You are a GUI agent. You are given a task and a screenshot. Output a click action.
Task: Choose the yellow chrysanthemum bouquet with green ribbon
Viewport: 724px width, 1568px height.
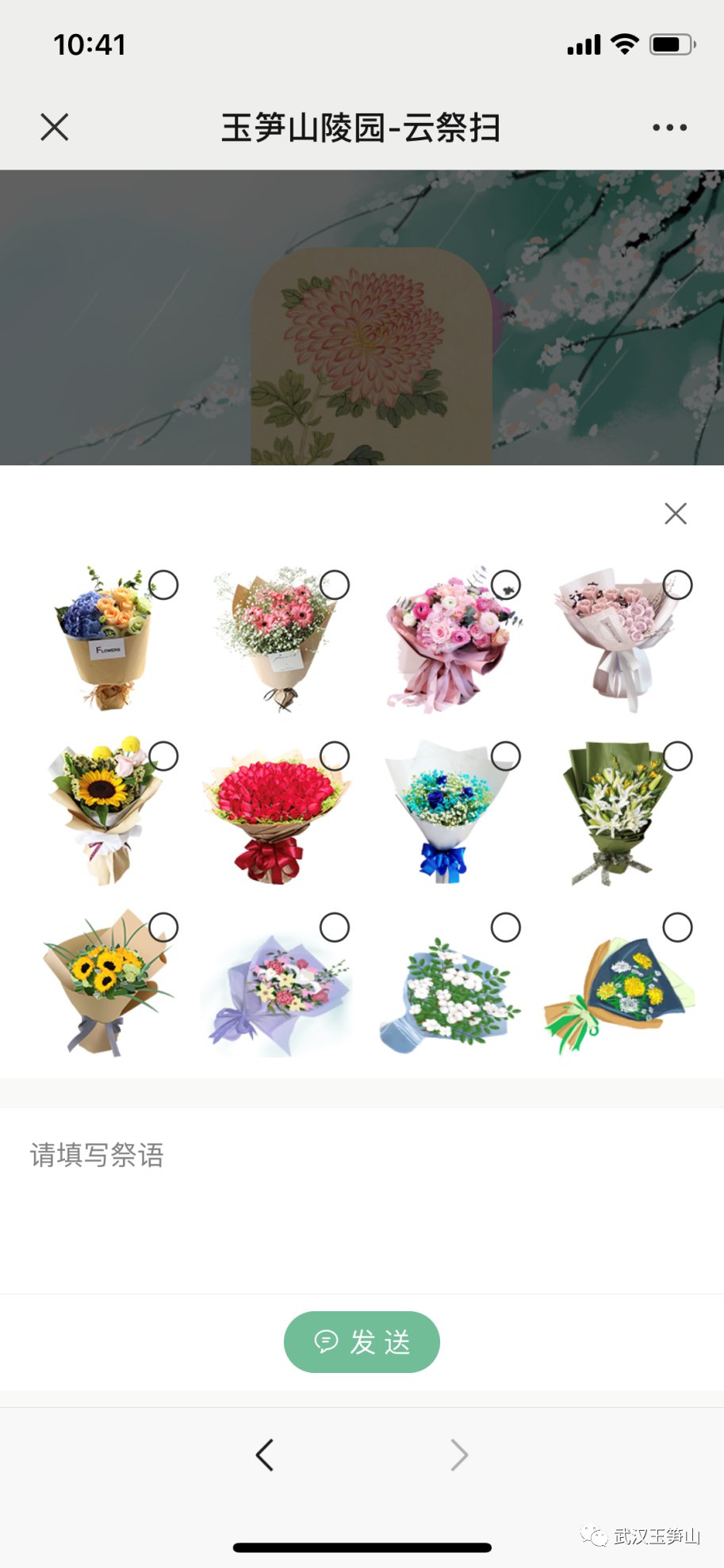click(x=677, y=927)
